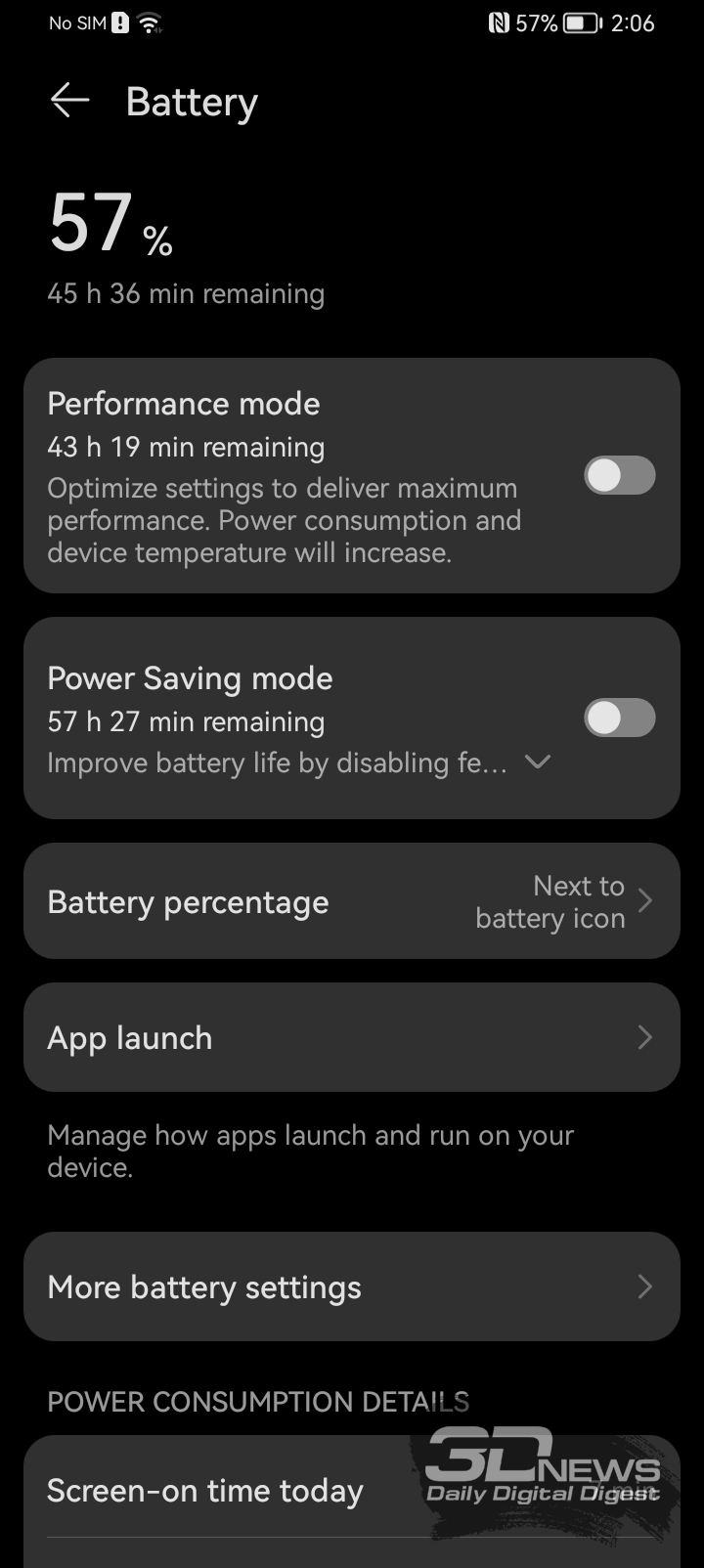
Task: Open More battery settings
Action: [352, 1286]
